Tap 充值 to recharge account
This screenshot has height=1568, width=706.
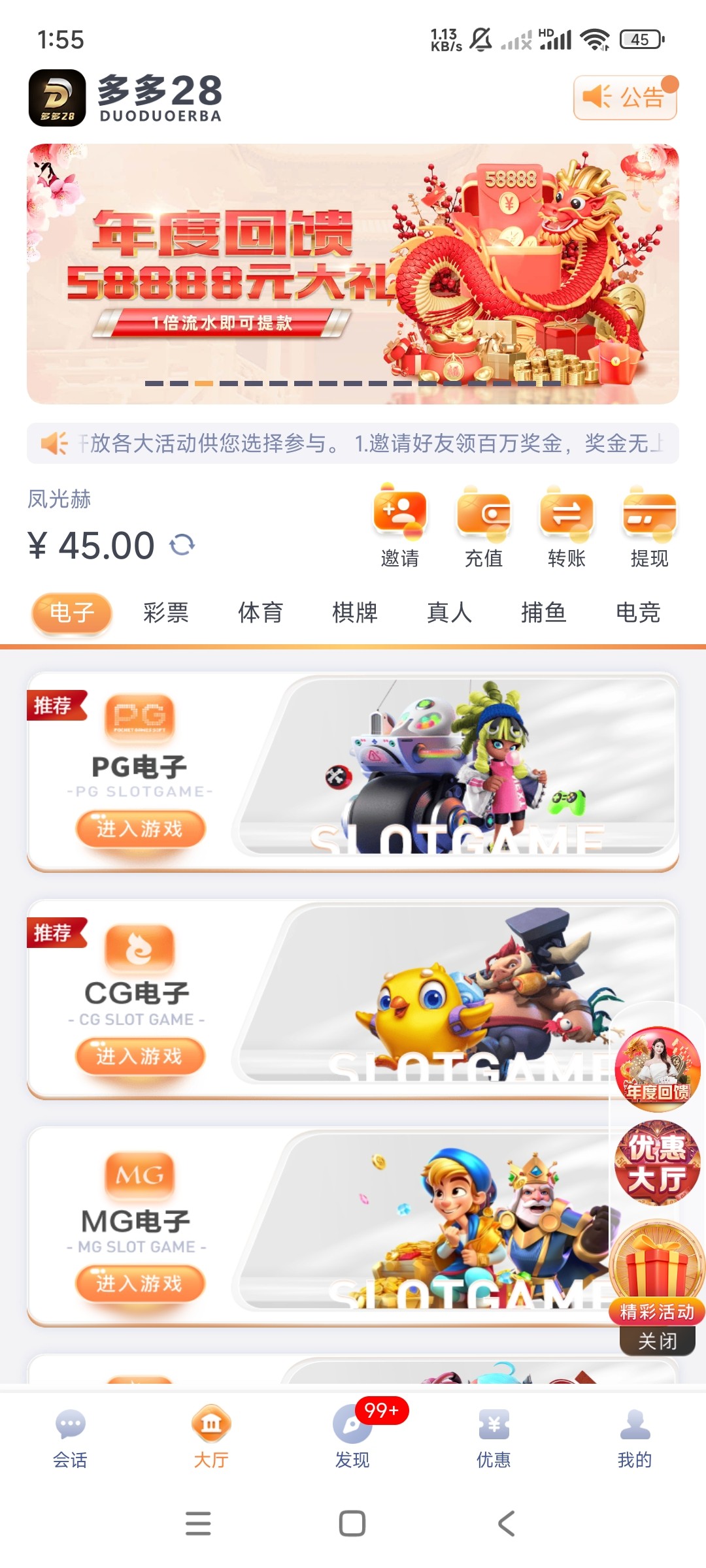483,526
